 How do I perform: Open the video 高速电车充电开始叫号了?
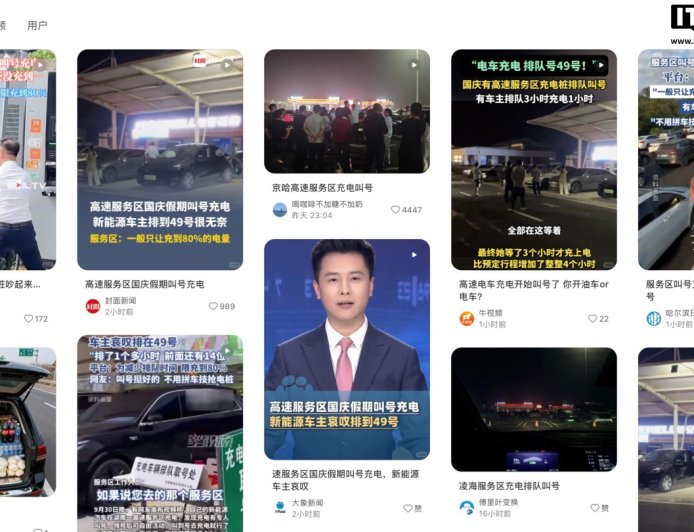click(x=533, y=160)
